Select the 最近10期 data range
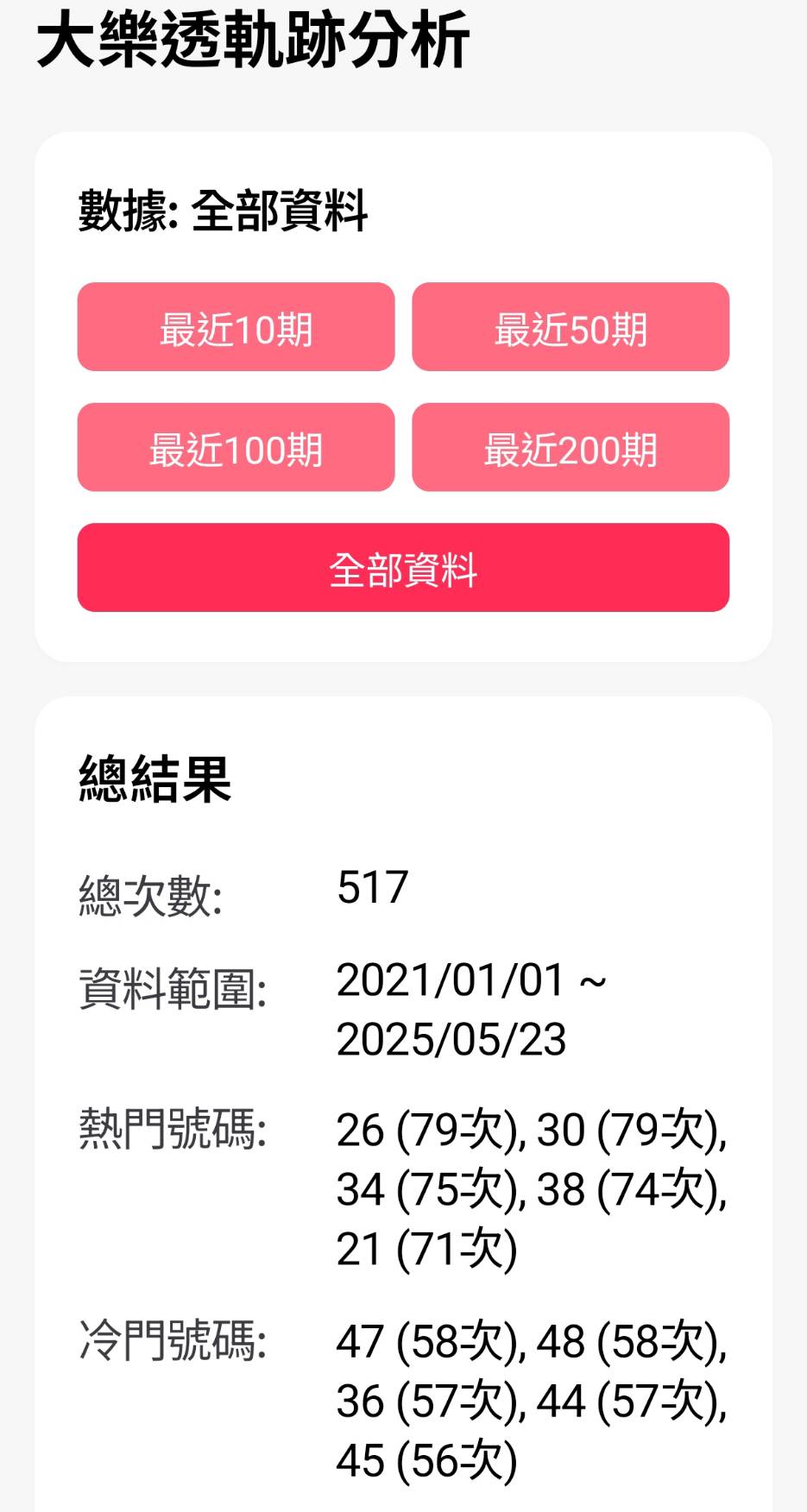 [x=236, y=327]
